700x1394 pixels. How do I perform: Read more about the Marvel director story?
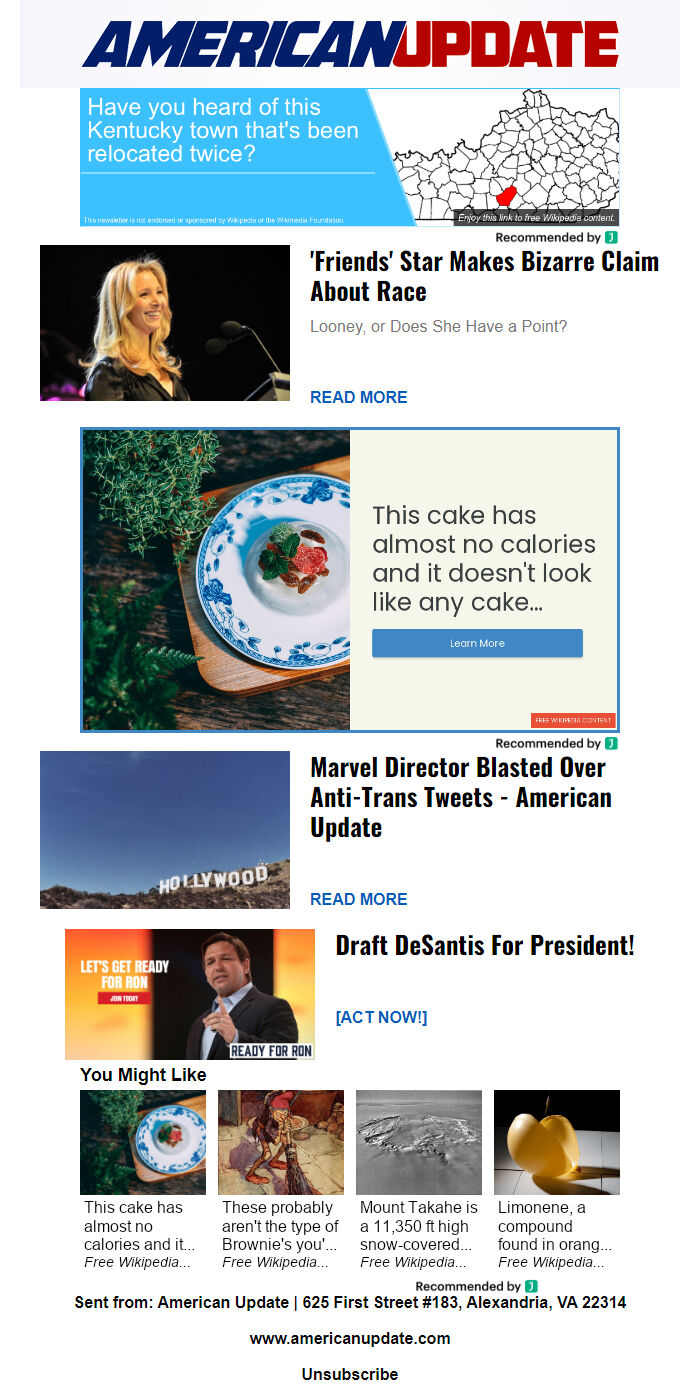pyautogui.click(x=358, y=899)
